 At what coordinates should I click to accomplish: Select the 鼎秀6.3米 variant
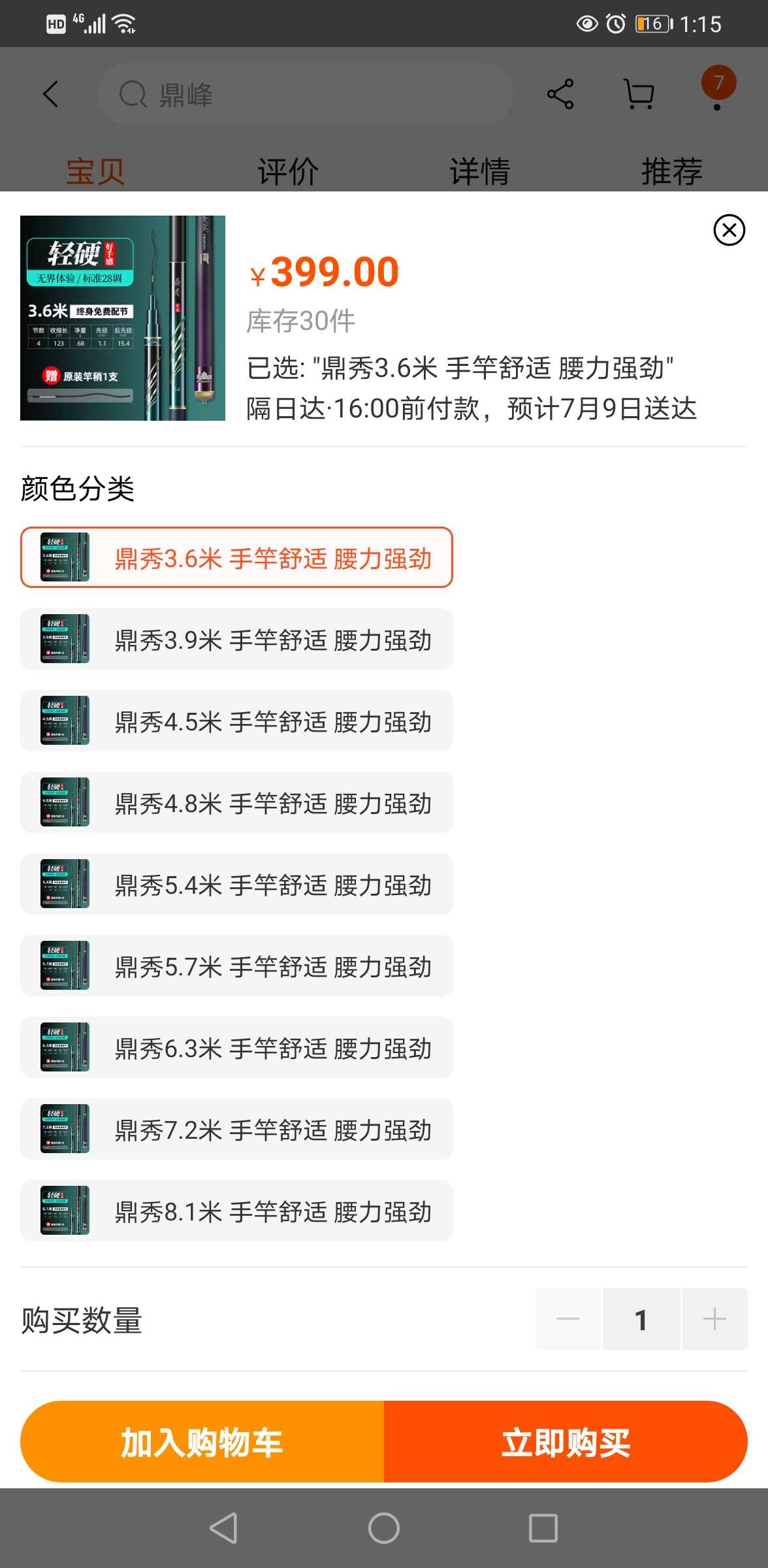pyautogui.click(x=236, y=1047)
